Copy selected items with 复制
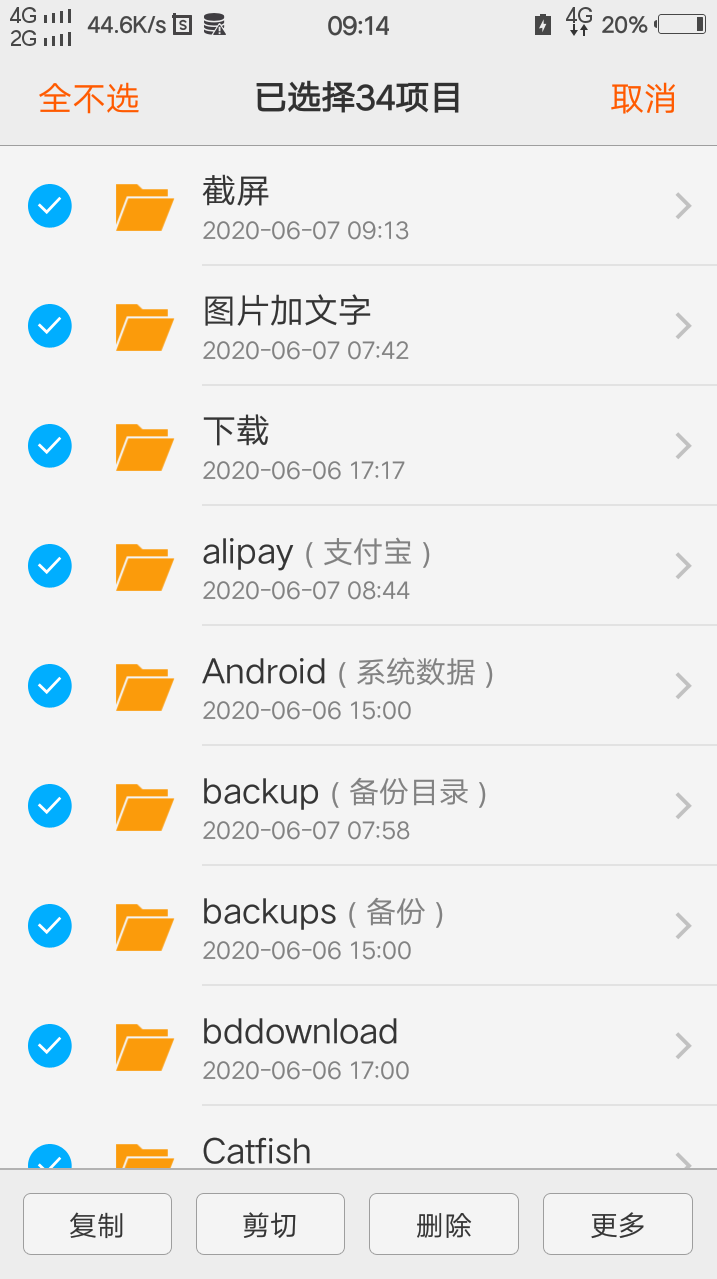Image resolution: width=717 pixels, height=1279 pixels. coord(97,1224)
